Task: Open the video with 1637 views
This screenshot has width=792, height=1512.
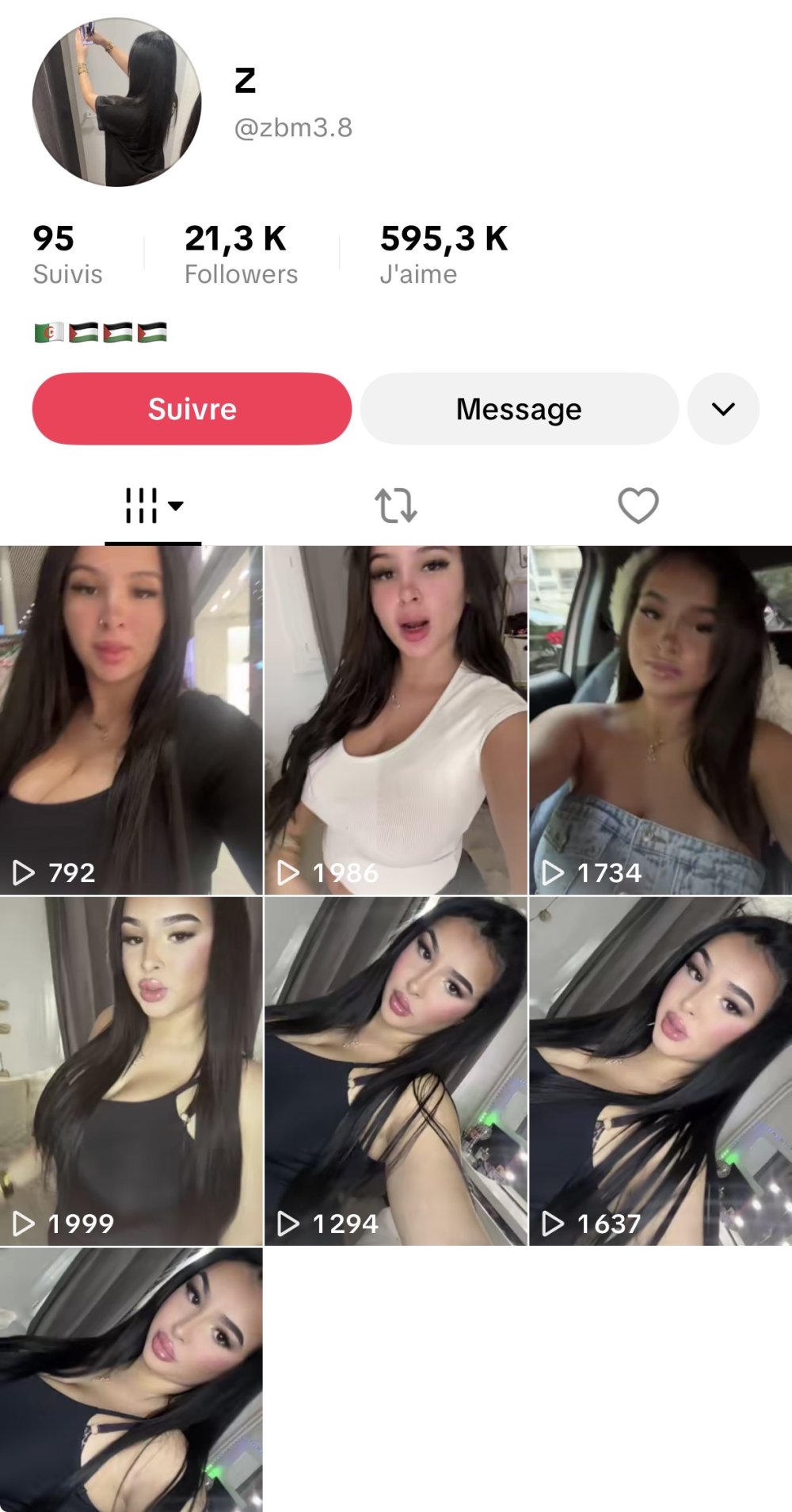Action: pos(660,1071)
